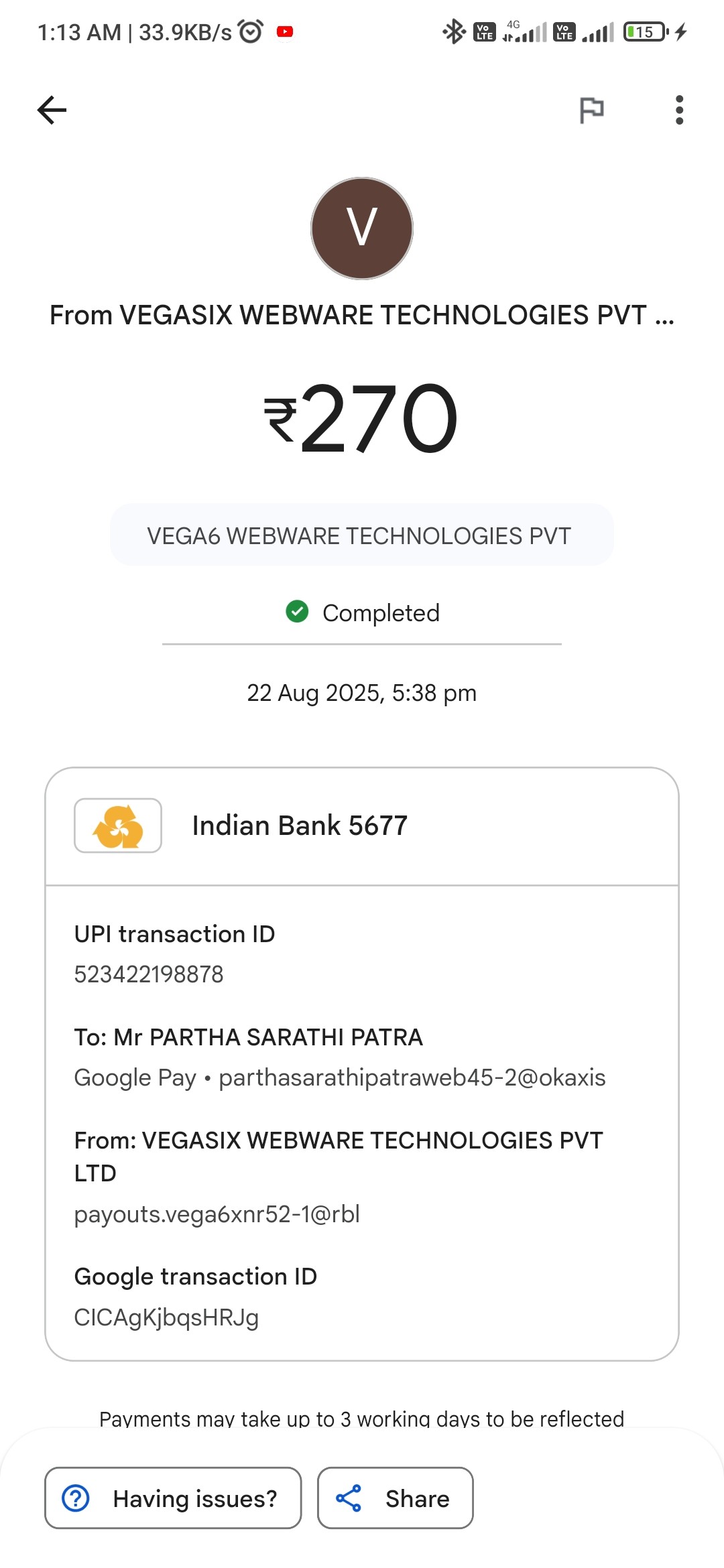Open the three-dot overflow menu
The width and height of the screenshot is (724, 1568).
tap(679, 110)
